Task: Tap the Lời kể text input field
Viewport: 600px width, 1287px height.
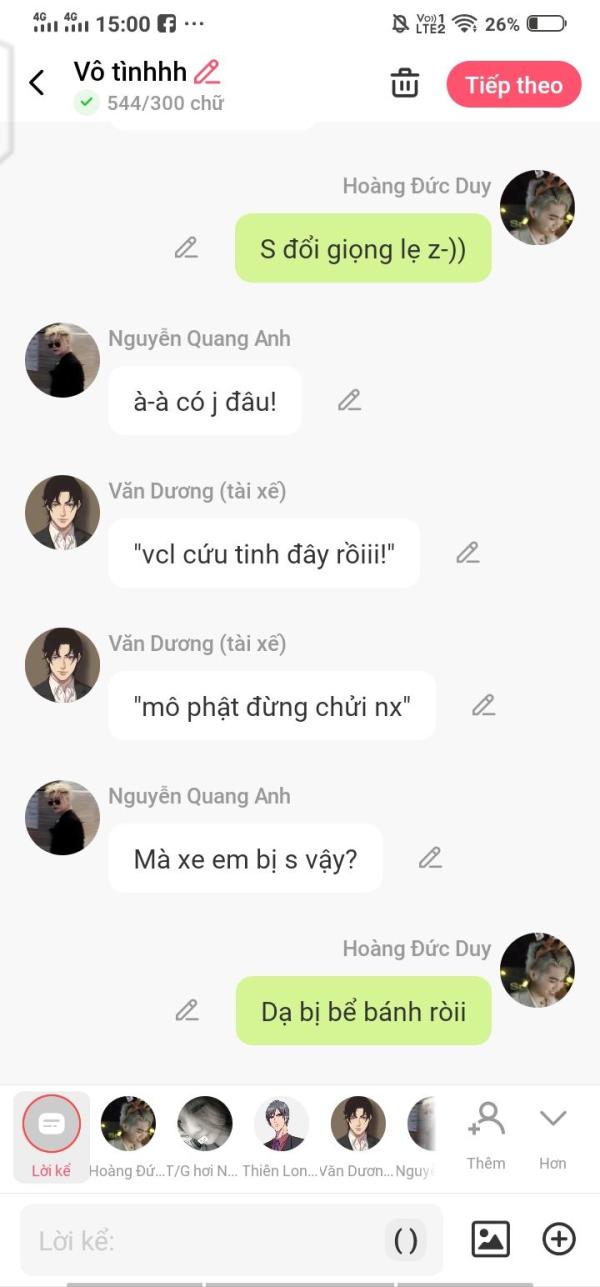Action: pyautogui.click(x=200, y=1241)
